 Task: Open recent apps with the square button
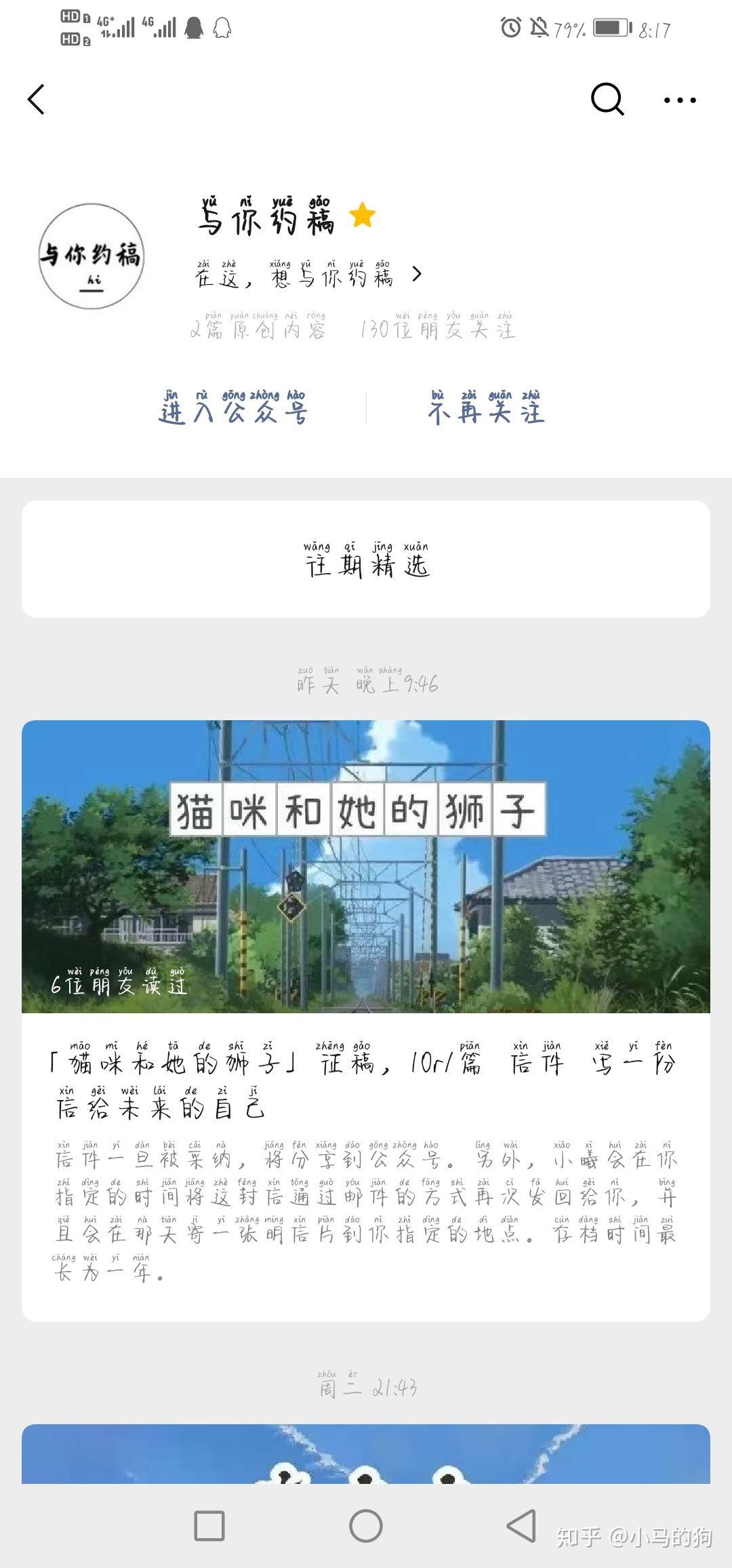[x=209, y=1527]
